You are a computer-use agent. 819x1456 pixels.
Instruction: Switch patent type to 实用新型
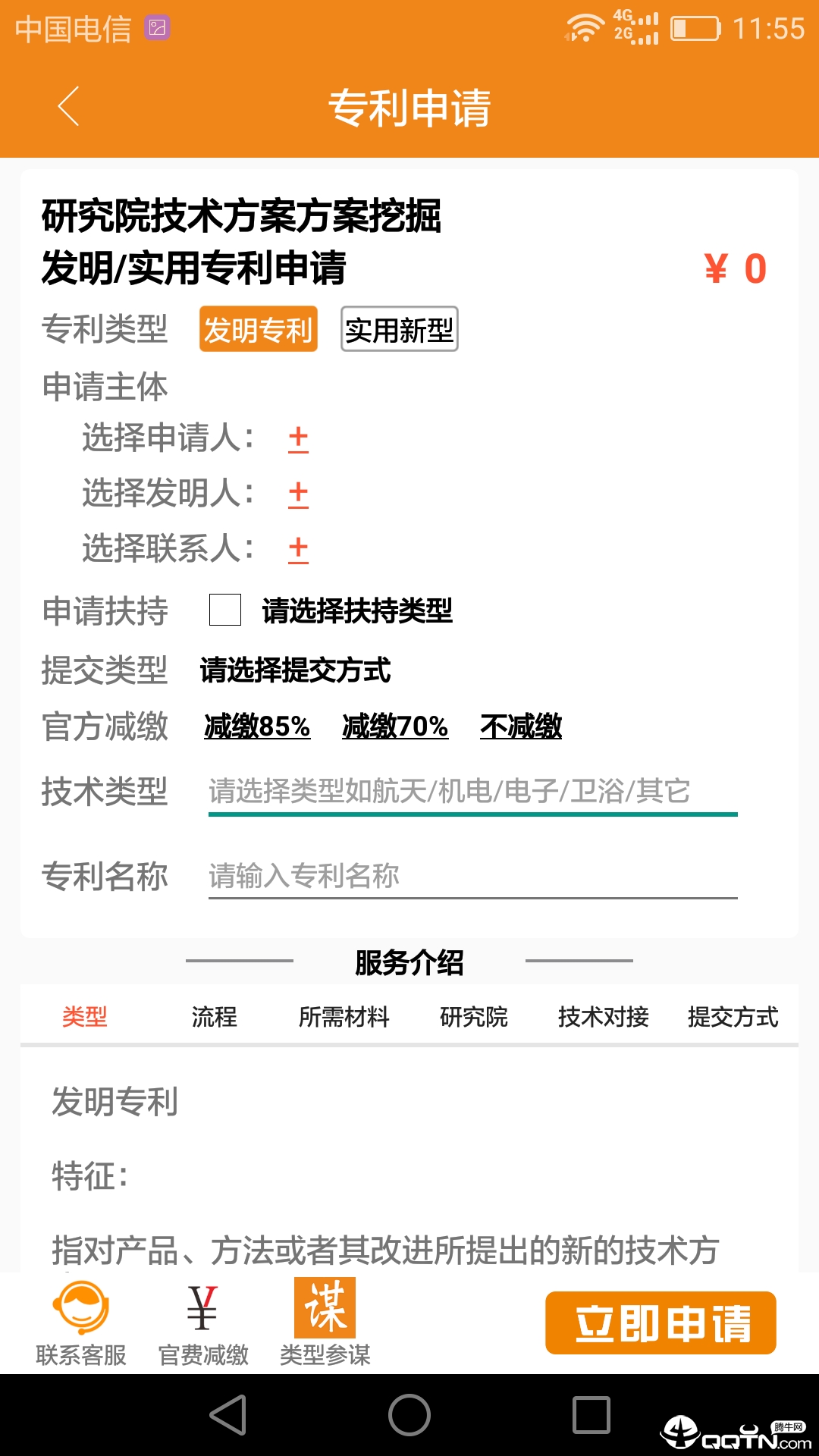[400, 331]
